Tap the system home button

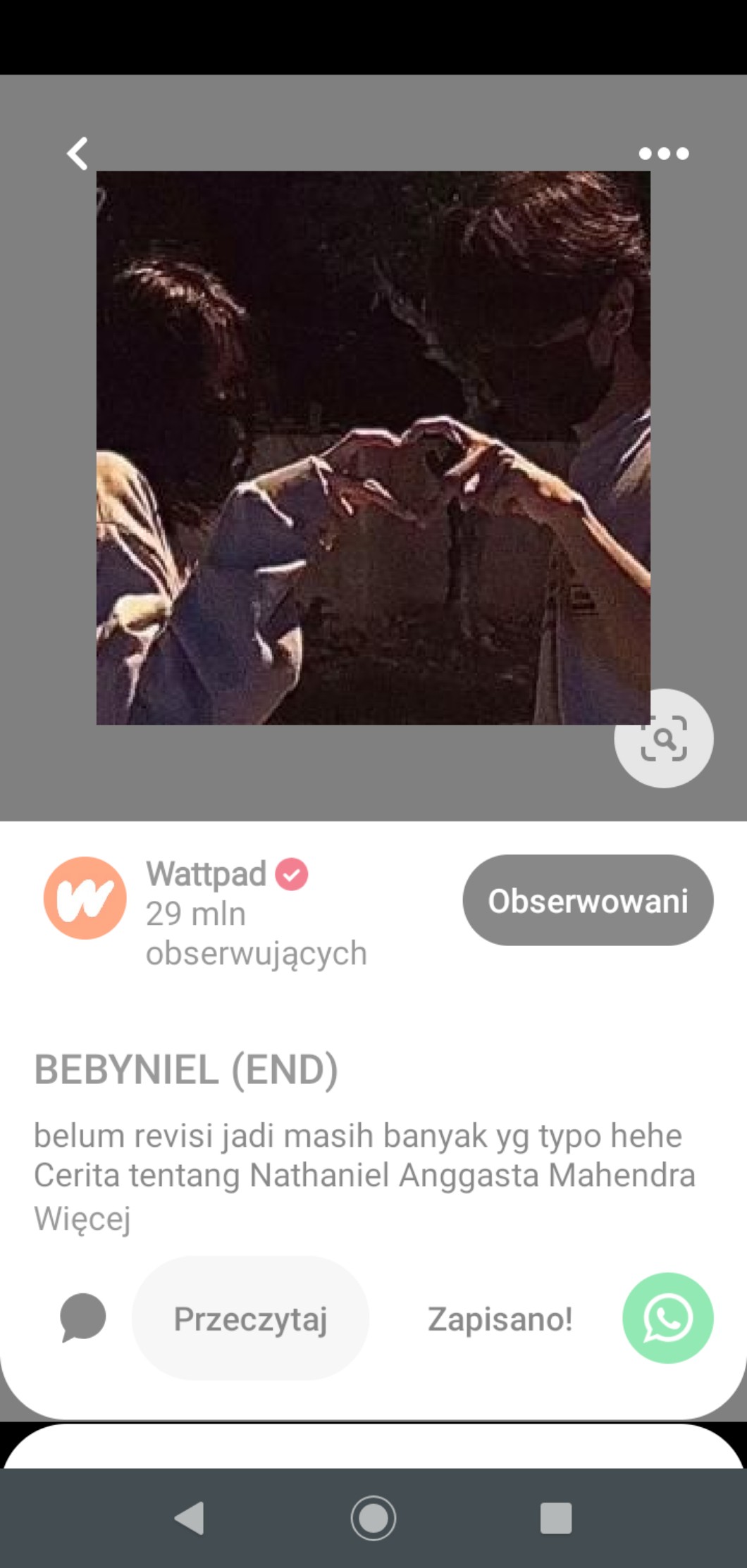(x=373, y=1518)
